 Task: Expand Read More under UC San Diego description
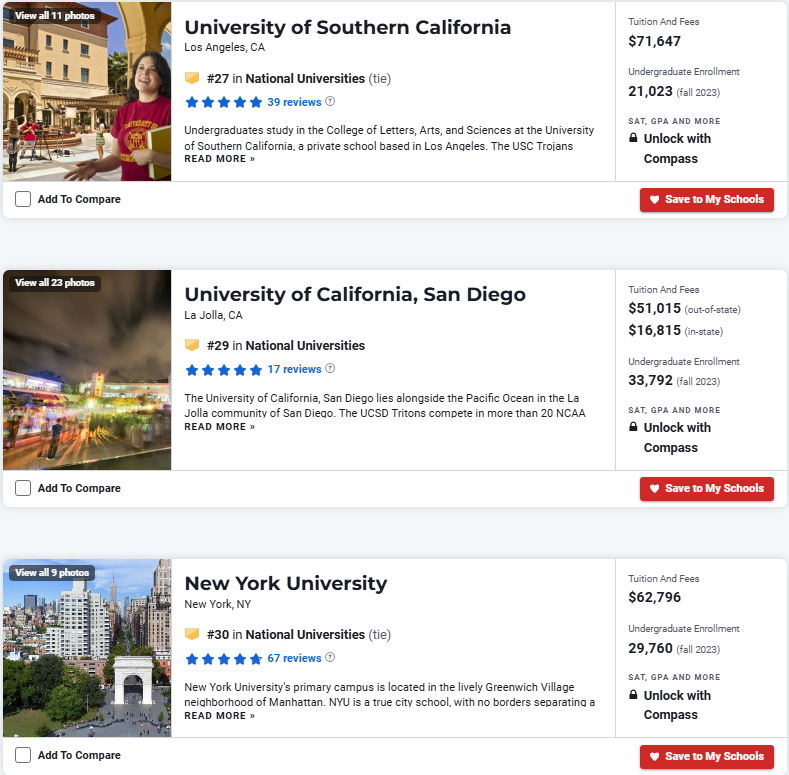[219, 426]
